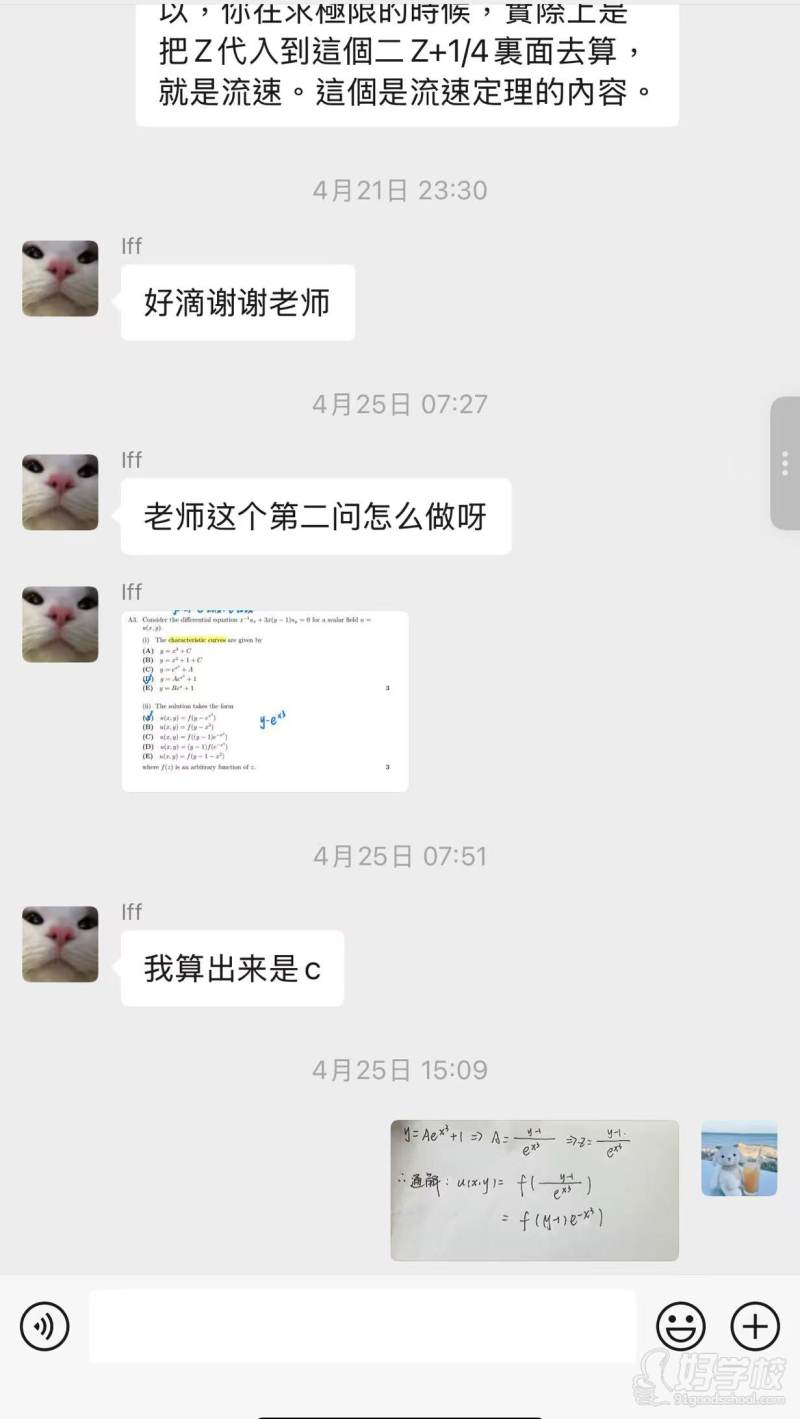The image size is (800, 1419).
Task: Tap the message input field to type
Action: coord(362,1326)
